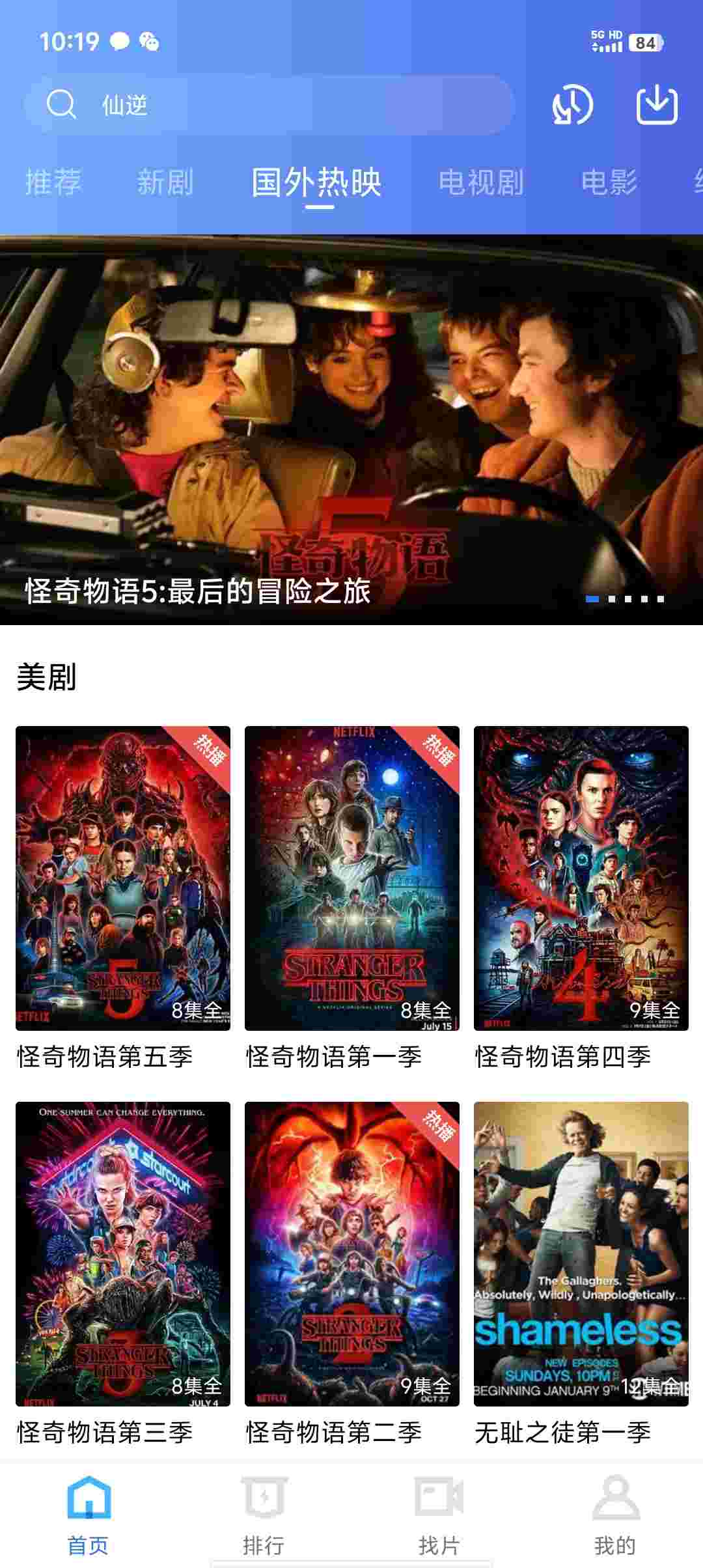Switch to the 新剧 tab
The image size is (703, 1568).
[x=165, y=182]
